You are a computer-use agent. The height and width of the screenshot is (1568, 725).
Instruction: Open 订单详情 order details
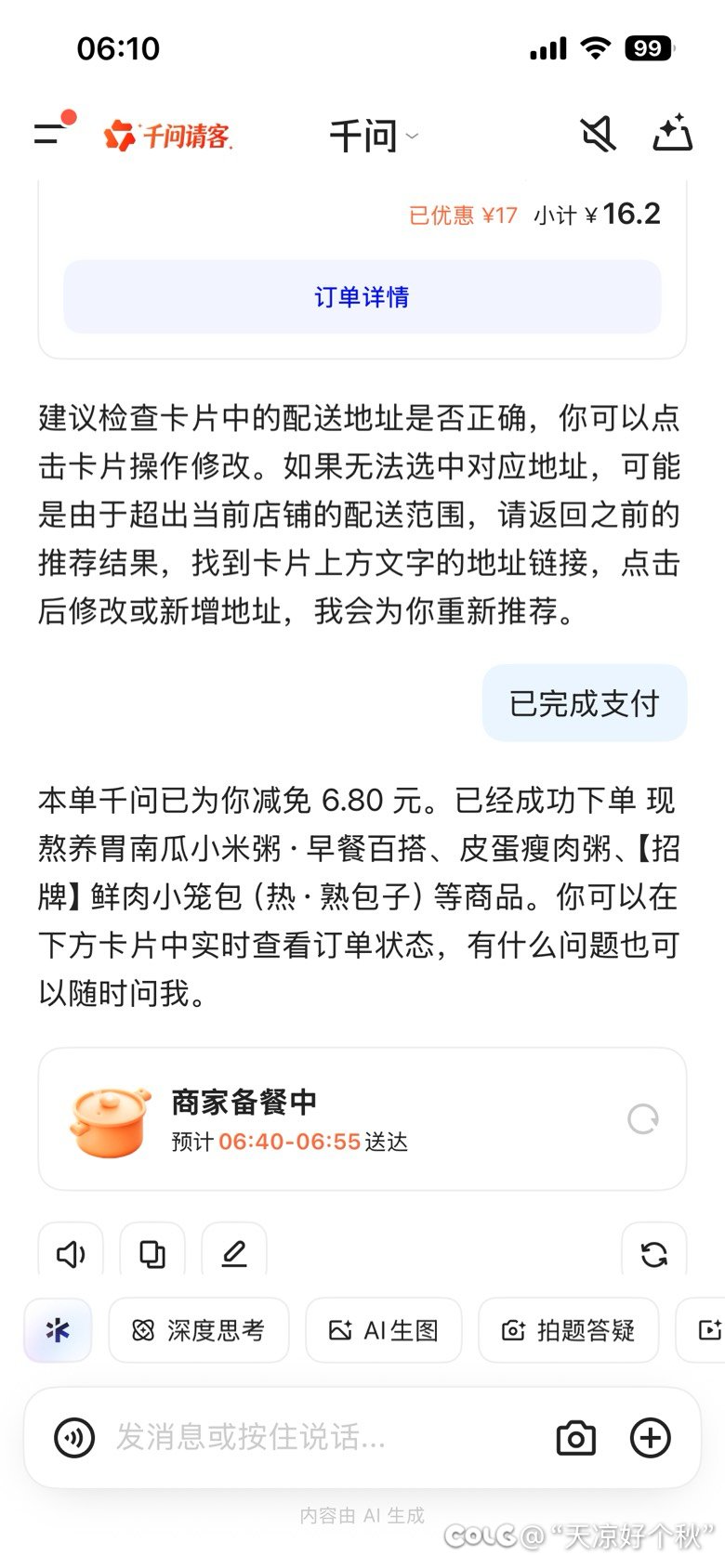[x=362, y=296]
